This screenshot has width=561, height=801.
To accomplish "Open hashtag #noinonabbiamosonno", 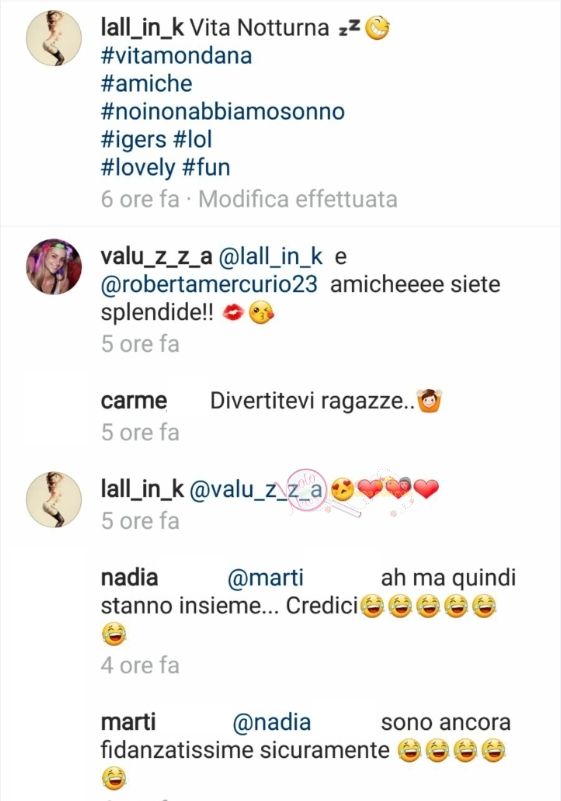I will (223, 112).
